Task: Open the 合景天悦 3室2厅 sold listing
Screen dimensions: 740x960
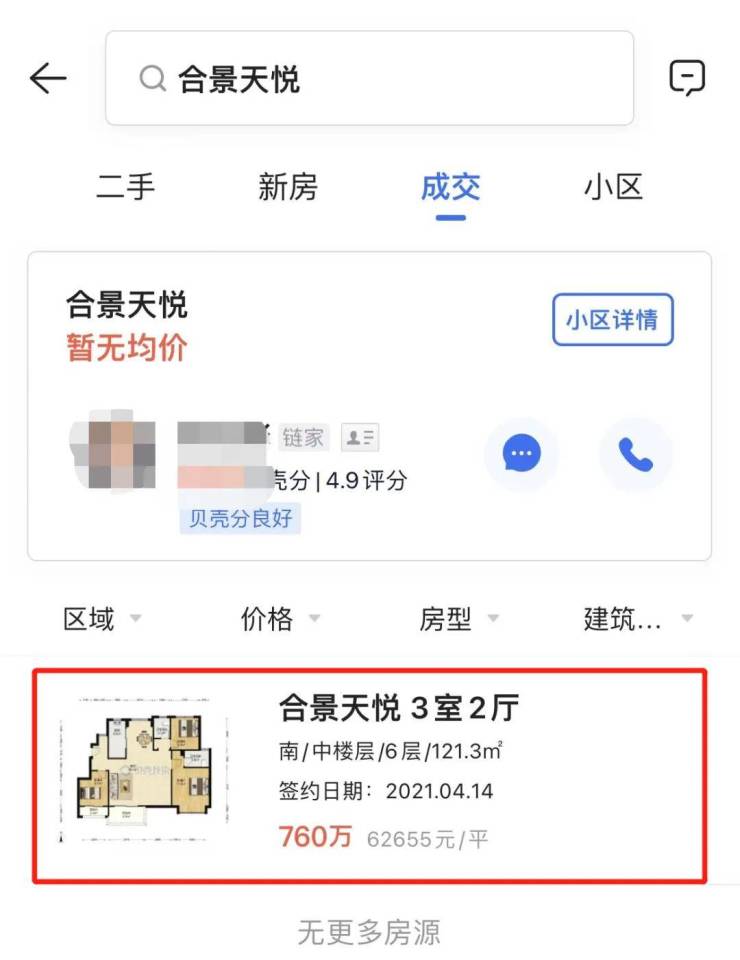Action: point(370,775)
